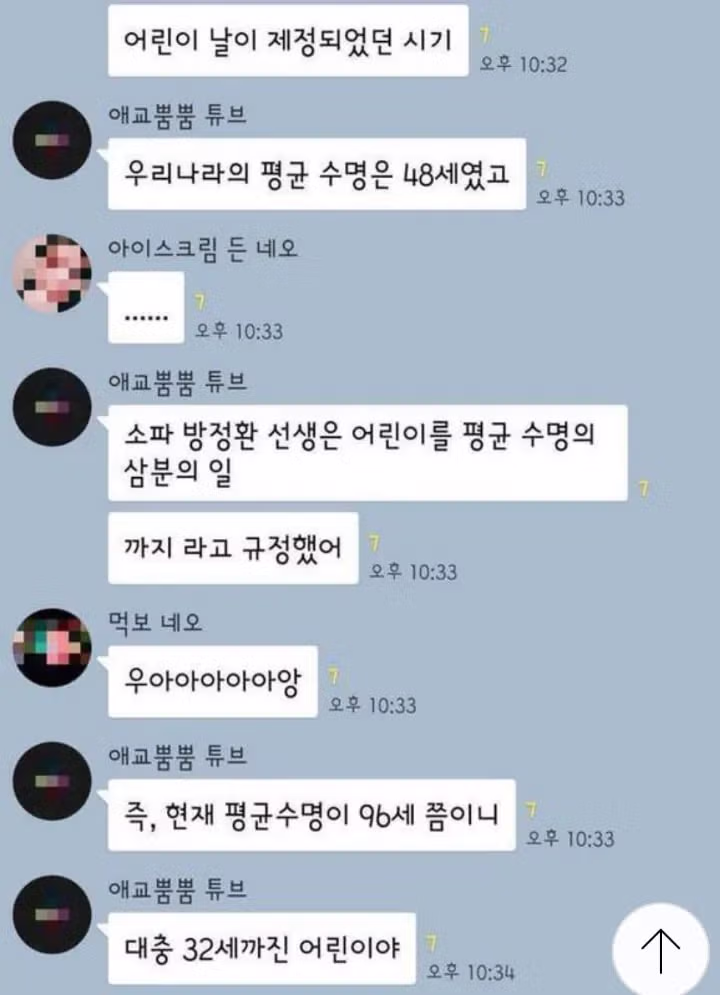720x995 pixels.
Task: Open 아이스크림 든 네오's profile picture
Action: [x=51, y=274]
